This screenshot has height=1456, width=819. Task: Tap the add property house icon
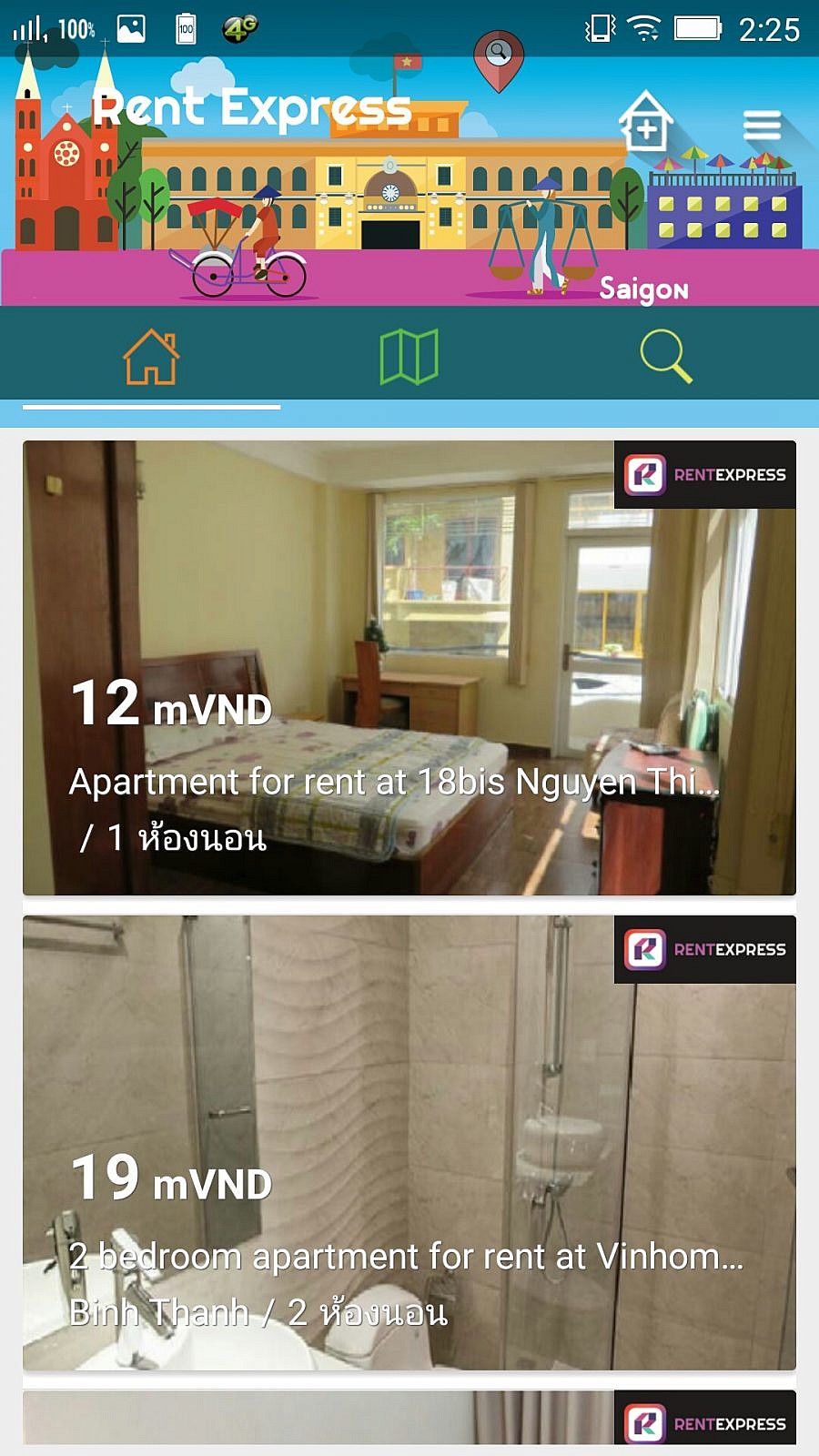pos(645,123)
